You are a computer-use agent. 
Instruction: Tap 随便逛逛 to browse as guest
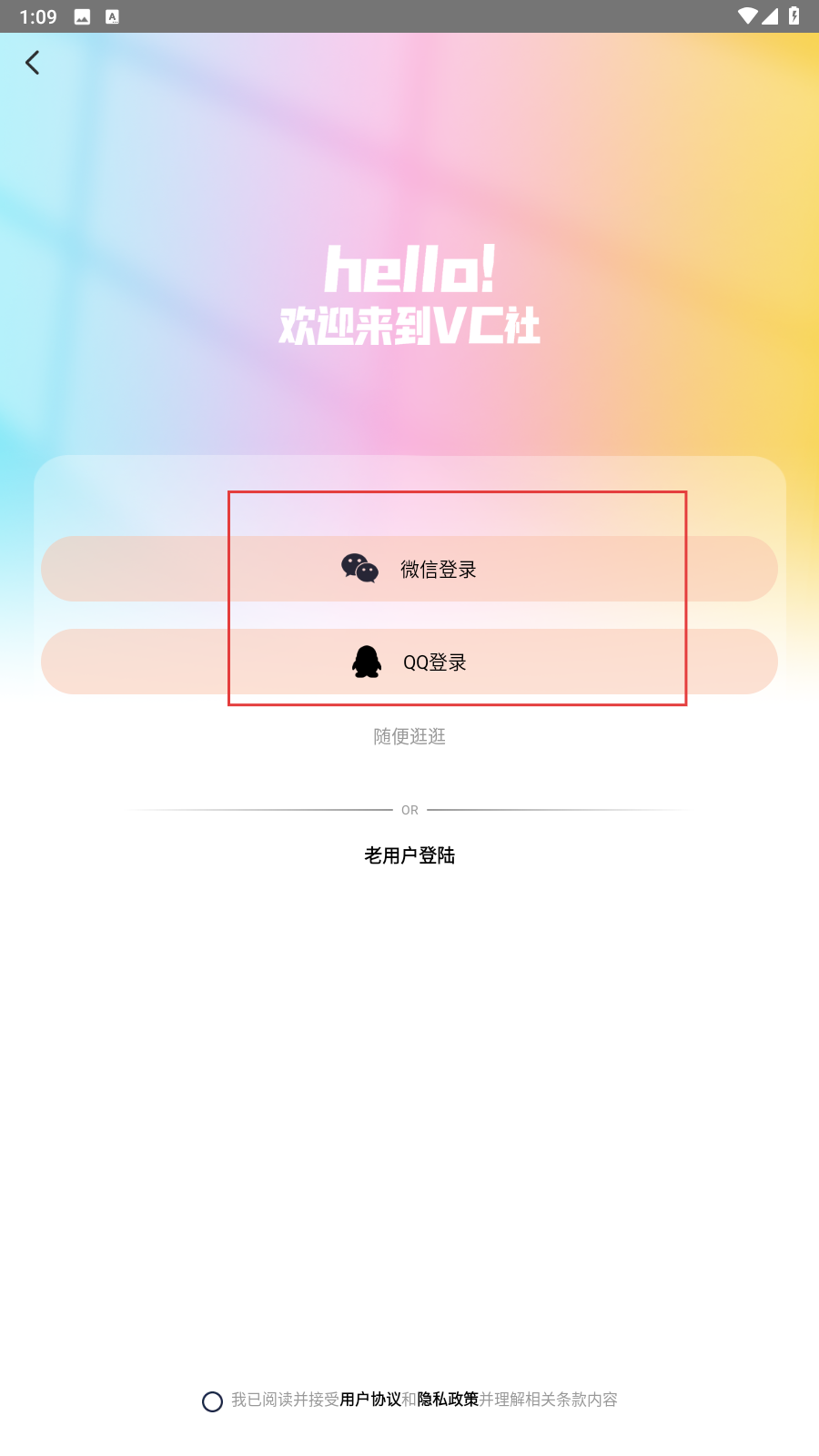pos(409,736)
